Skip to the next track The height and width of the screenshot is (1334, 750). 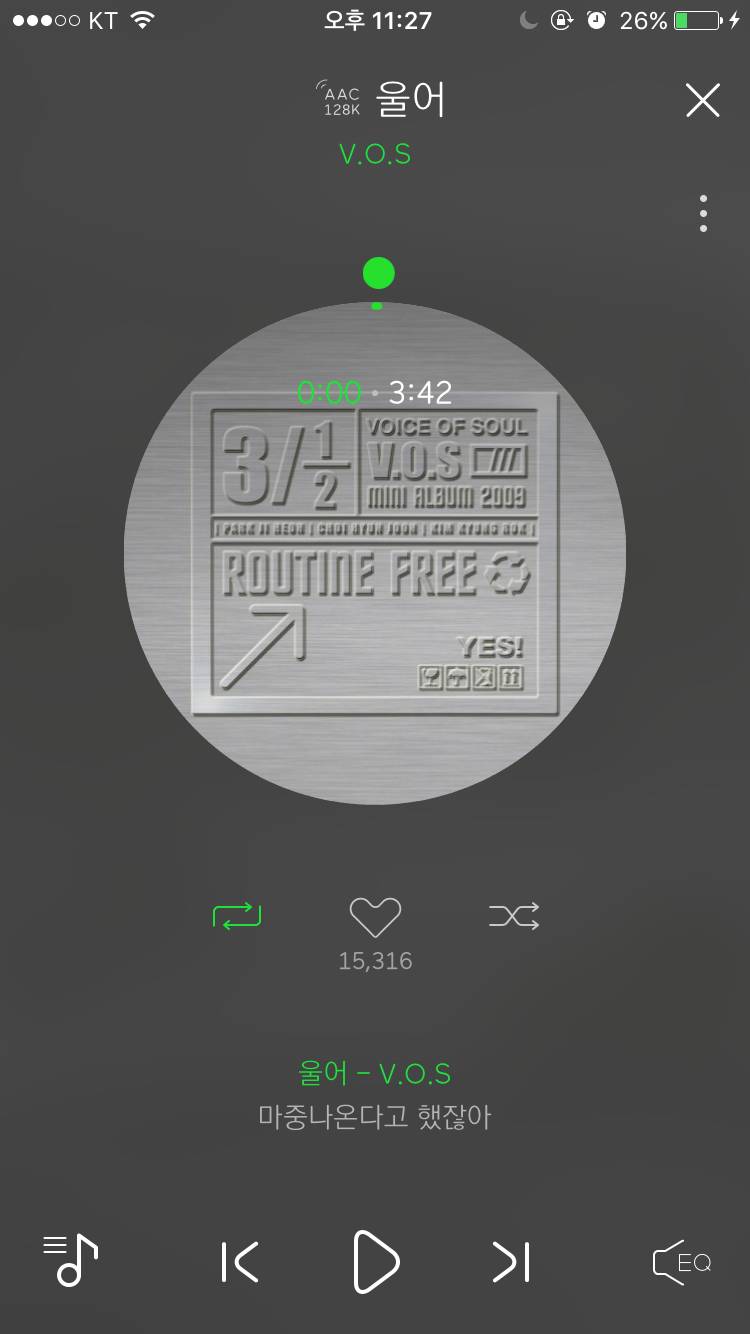pos(511,1262)
